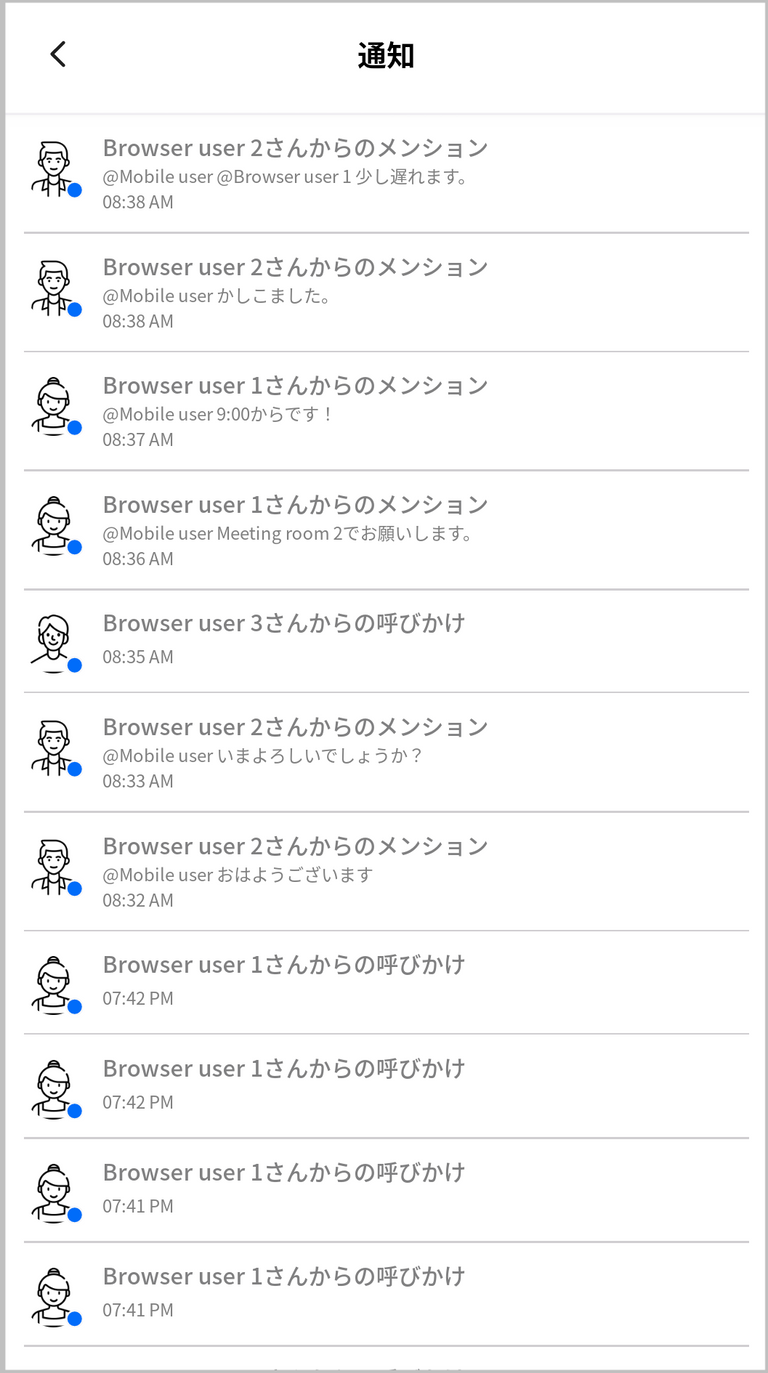Open the mention saying 少し遅れます

(x=386, y=174)
